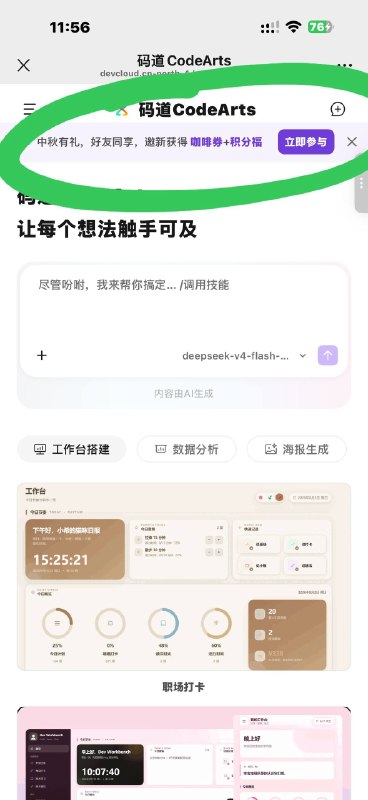
Task: Send the prompt with the arrow button
Action: [328, 355]
